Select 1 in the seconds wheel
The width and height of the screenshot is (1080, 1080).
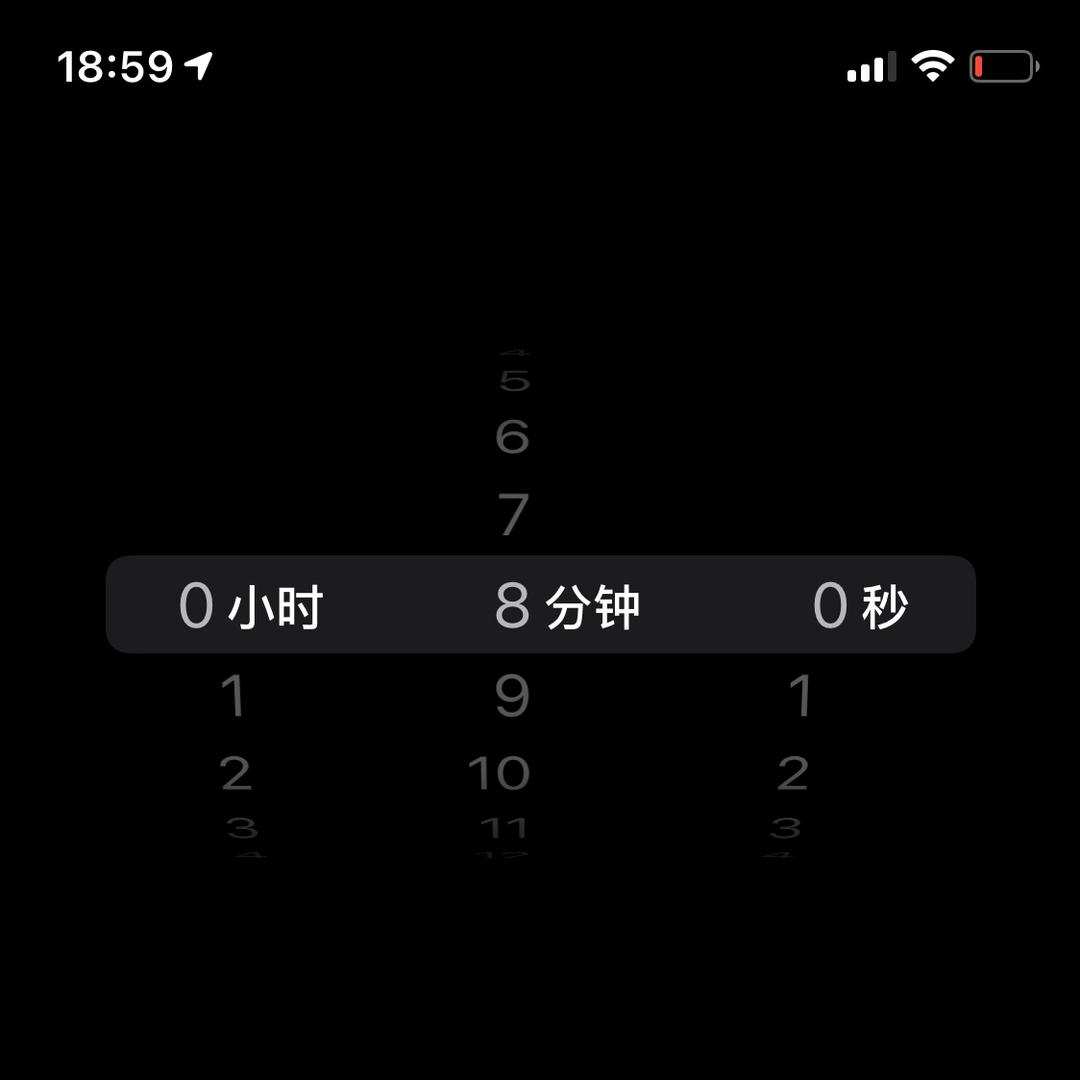[799, 696]
